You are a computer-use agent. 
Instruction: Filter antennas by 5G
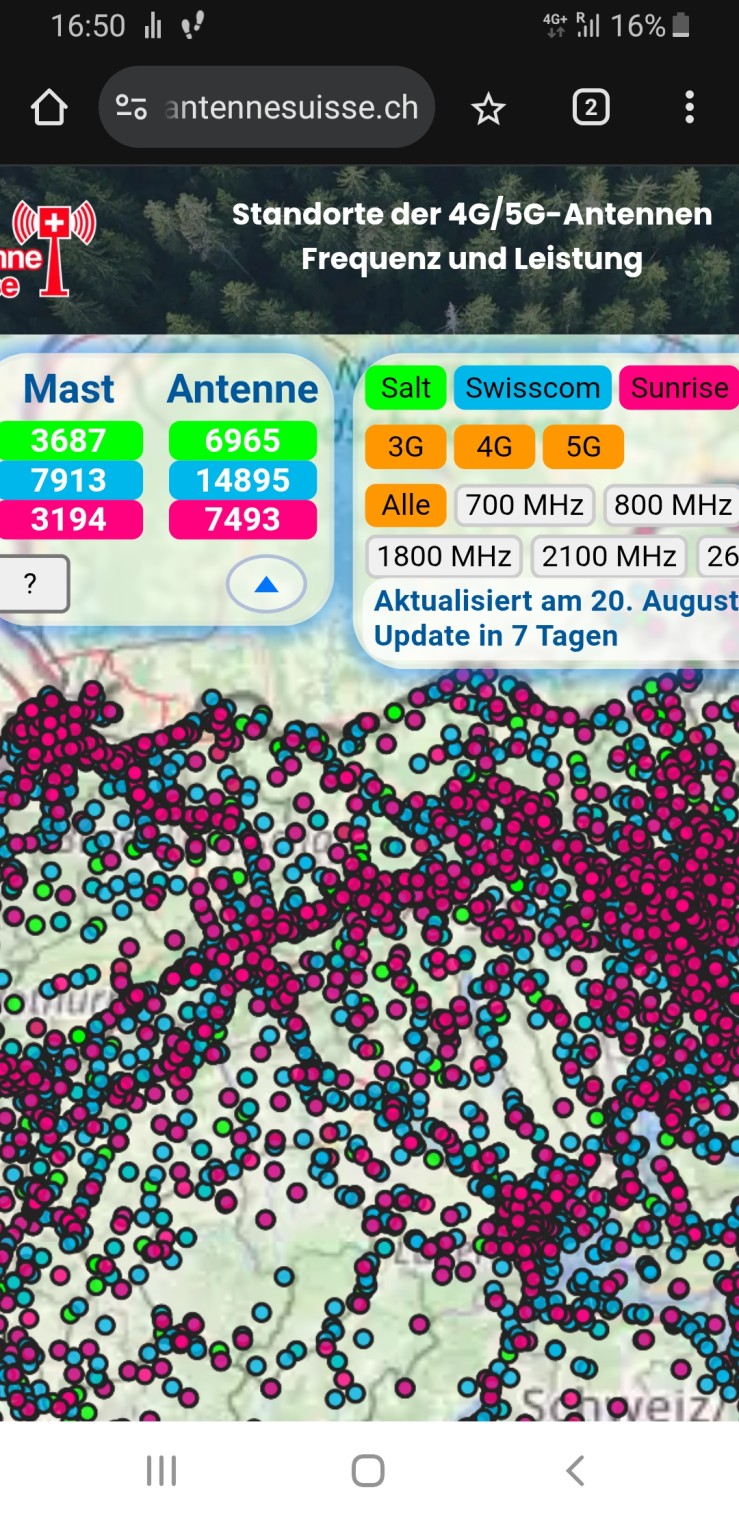point(583,447)
